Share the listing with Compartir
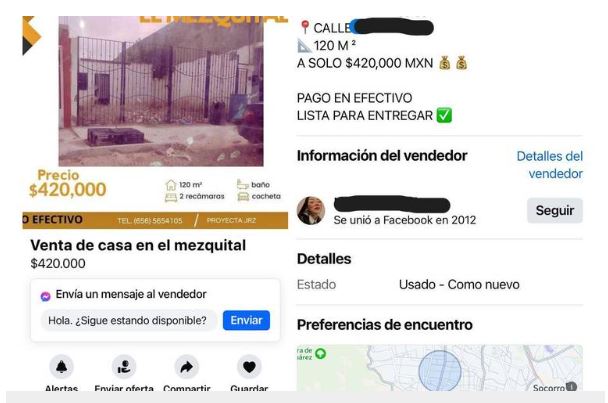608x403 pixels. (x=185, y=366)
